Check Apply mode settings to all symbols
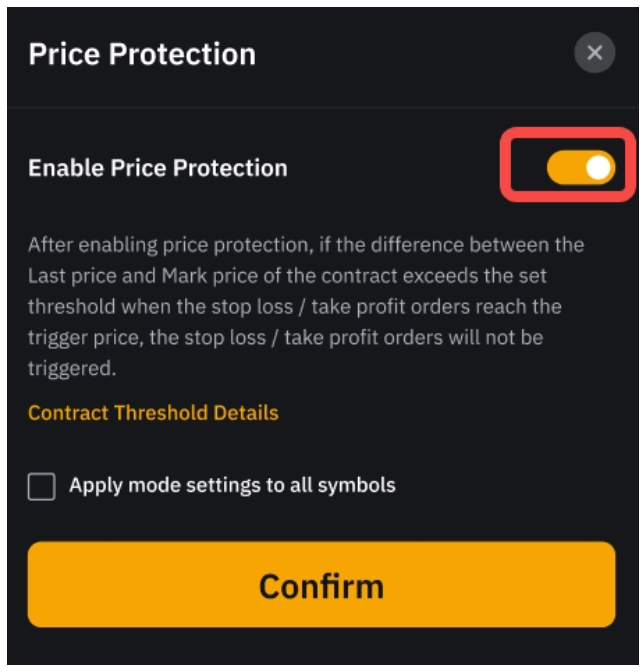Image resolution: width=644 pixels, height=672 pixels. coord(42,487)
